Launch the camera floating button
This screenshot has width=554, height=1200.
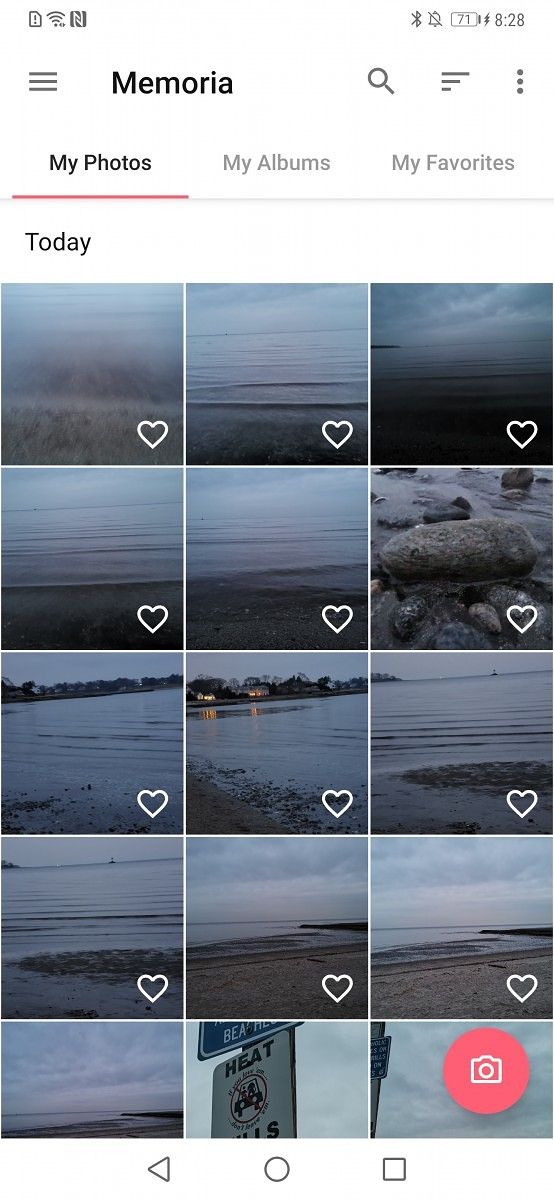(x=486, y=1070)
